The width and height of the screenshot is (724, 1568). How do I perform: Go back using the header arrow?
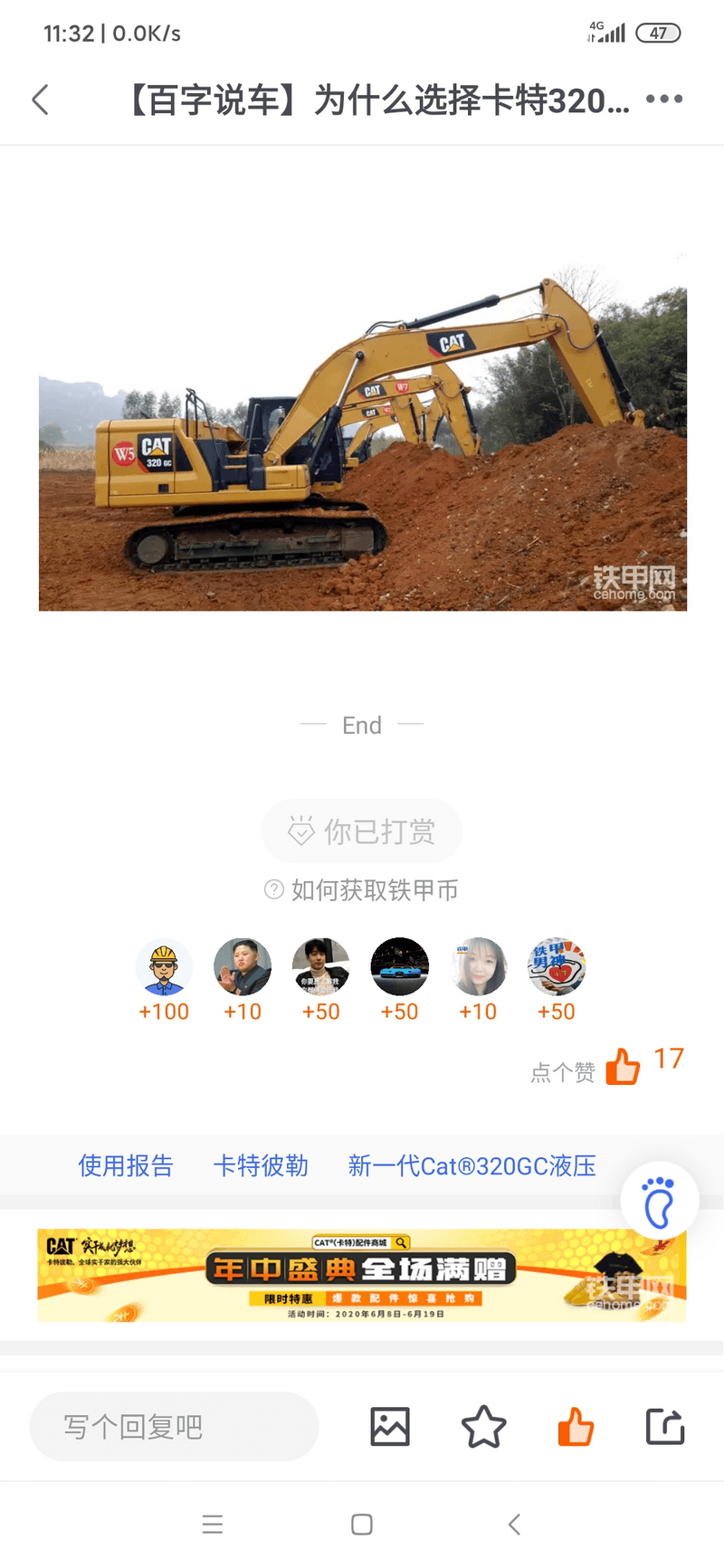tap(40, 100)
